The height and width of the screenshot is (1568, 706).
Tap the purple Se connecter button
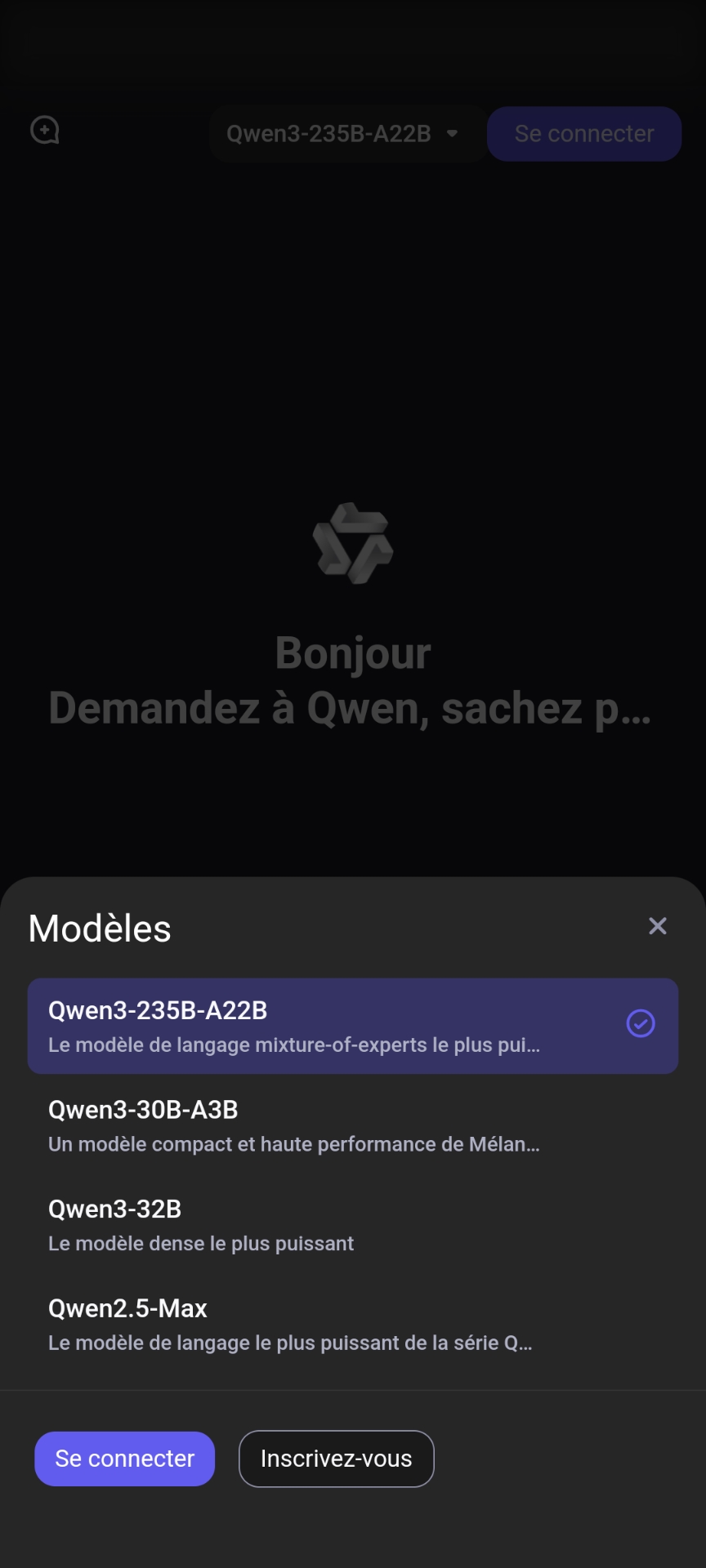point(124,1459)
